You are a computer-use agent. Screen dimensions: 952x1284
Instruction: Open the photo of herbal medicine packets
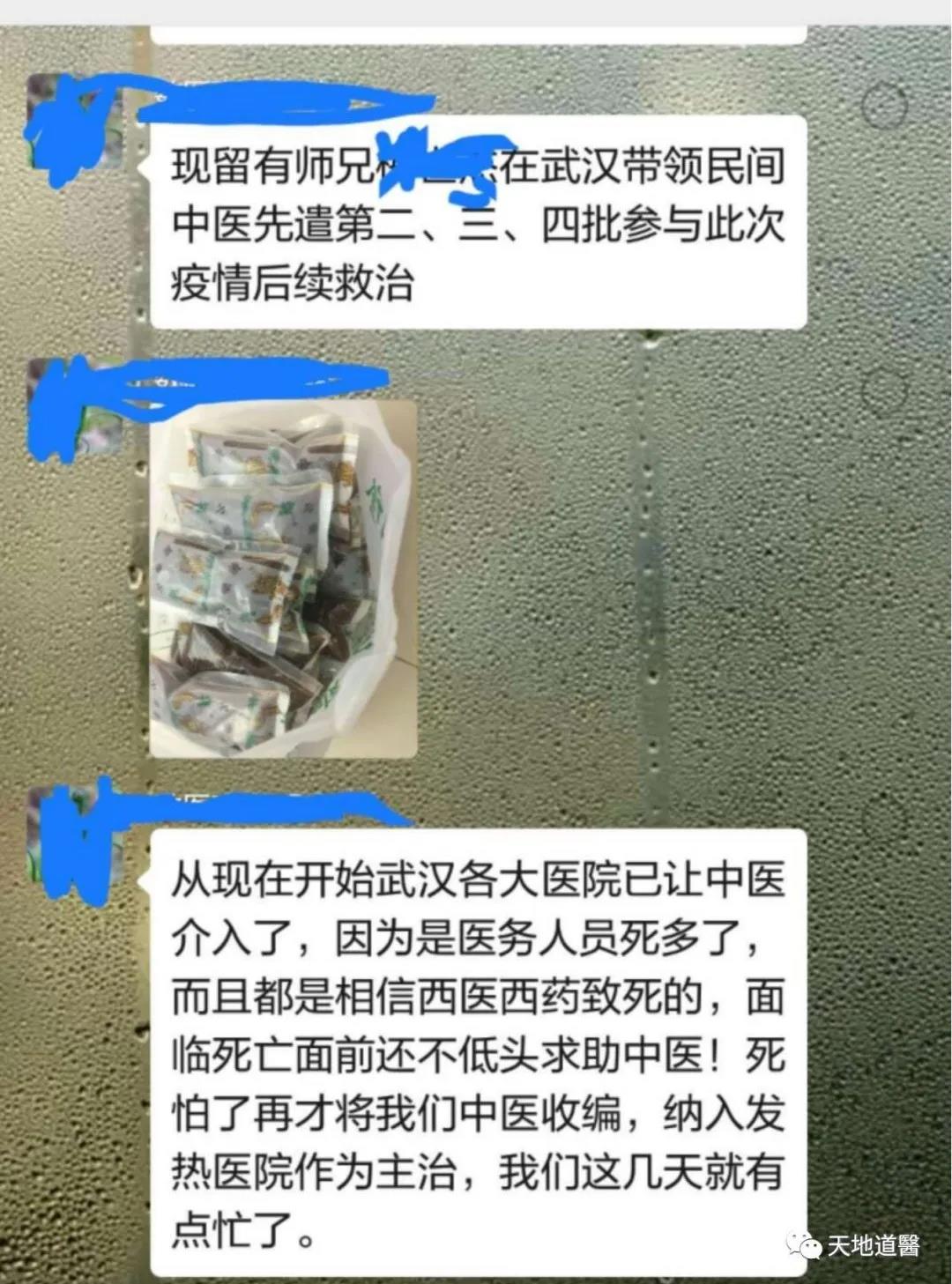click(x=282, y=579)
